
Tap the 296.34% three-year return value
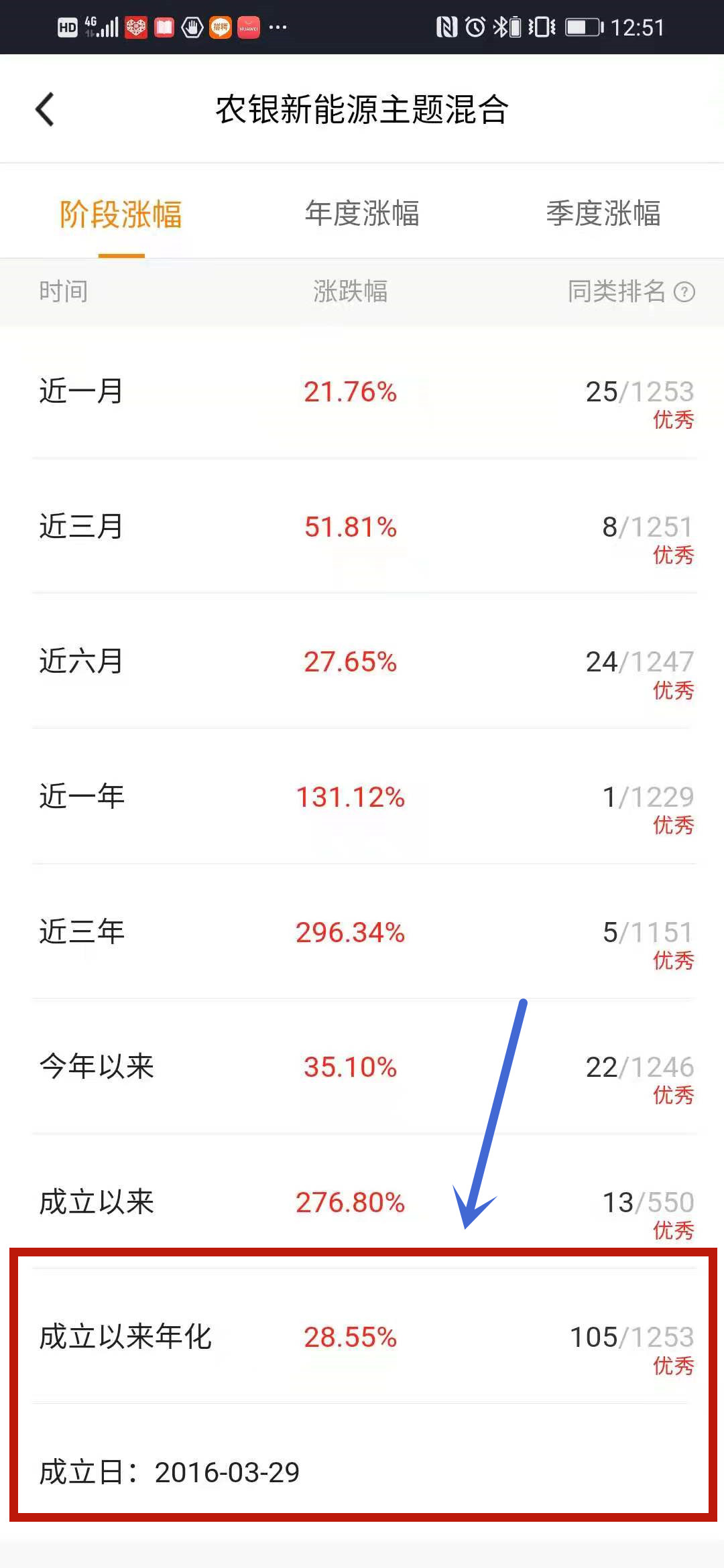pyautogui.click(x=350, y=932)
